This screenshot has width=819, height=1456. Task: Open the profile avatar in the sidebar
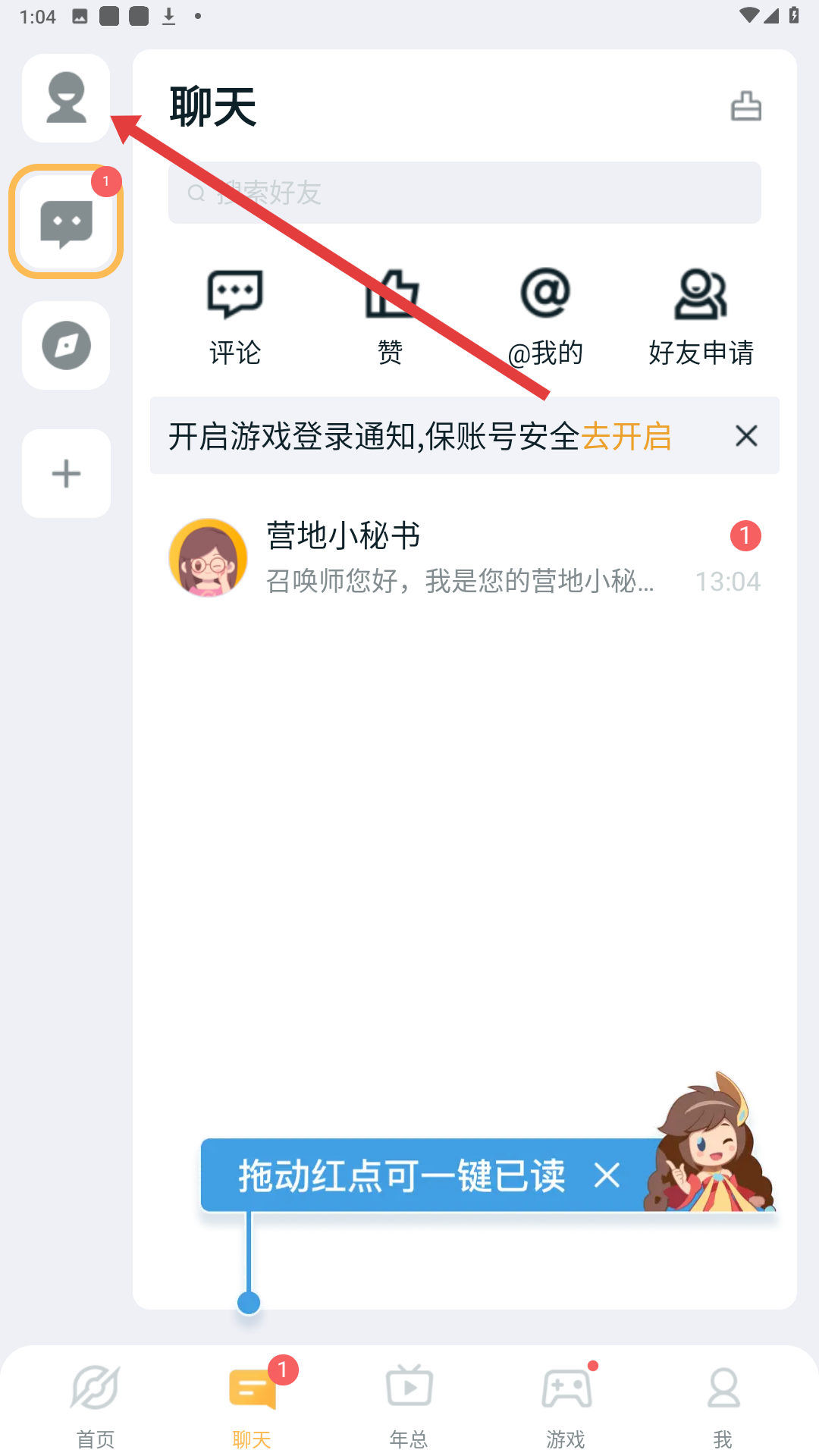66,98
